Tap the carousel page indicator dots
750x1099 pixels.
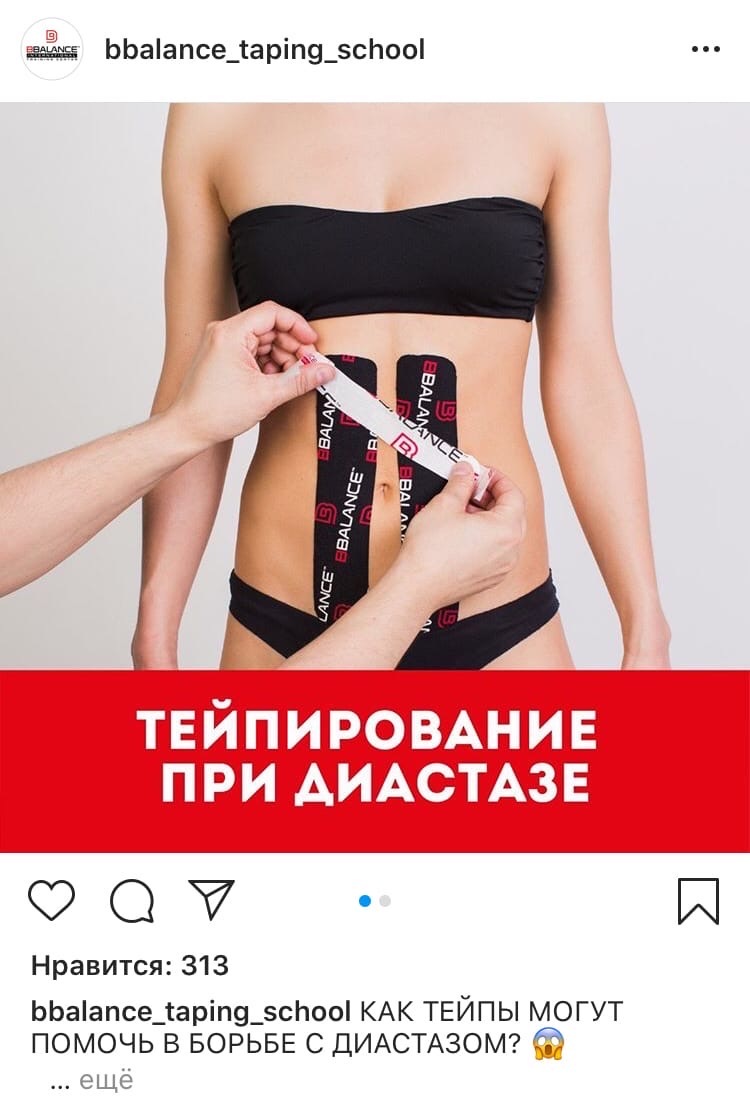pyautogui.click(x=375, y=900)
